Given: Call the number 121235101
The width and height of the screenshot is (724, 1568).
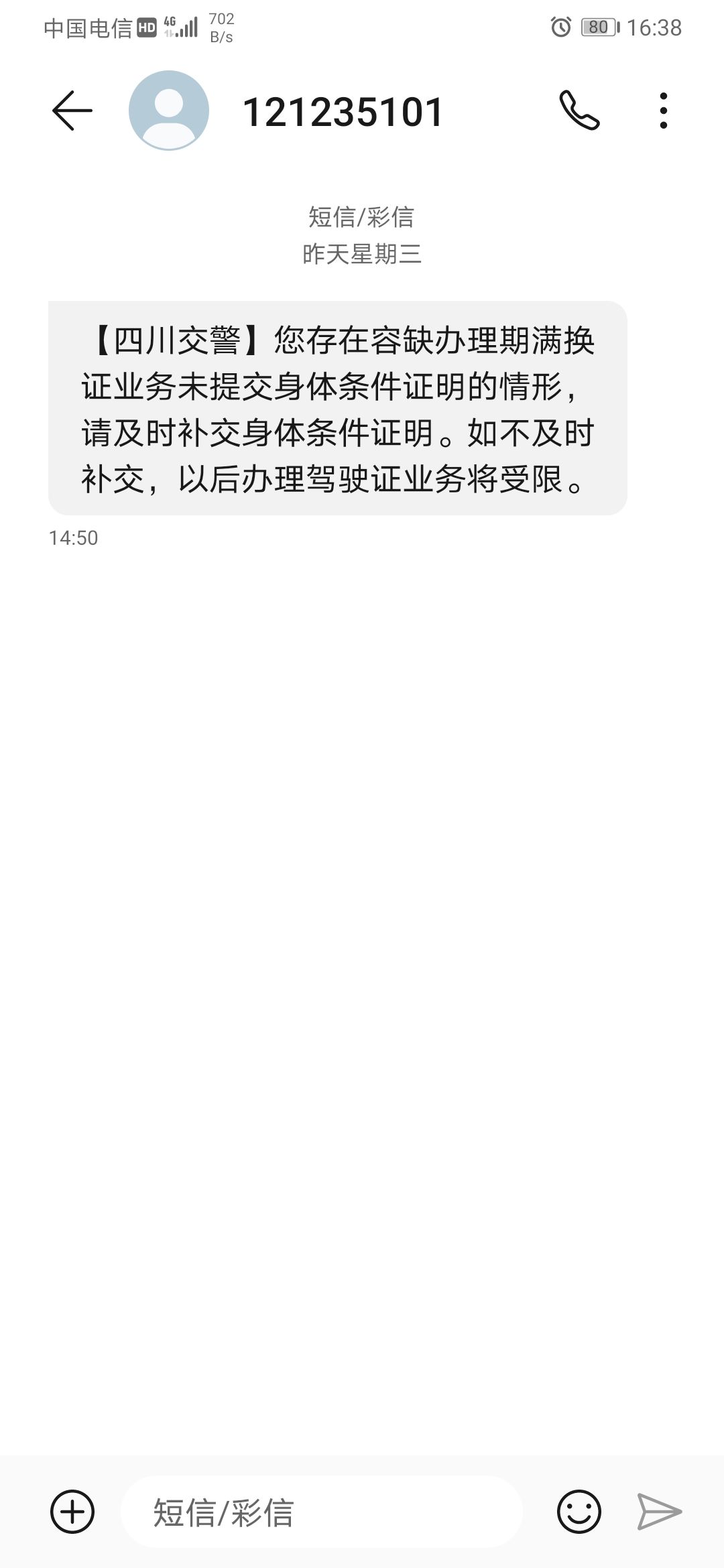Looking at the screenshot, I should coord(579,110).
